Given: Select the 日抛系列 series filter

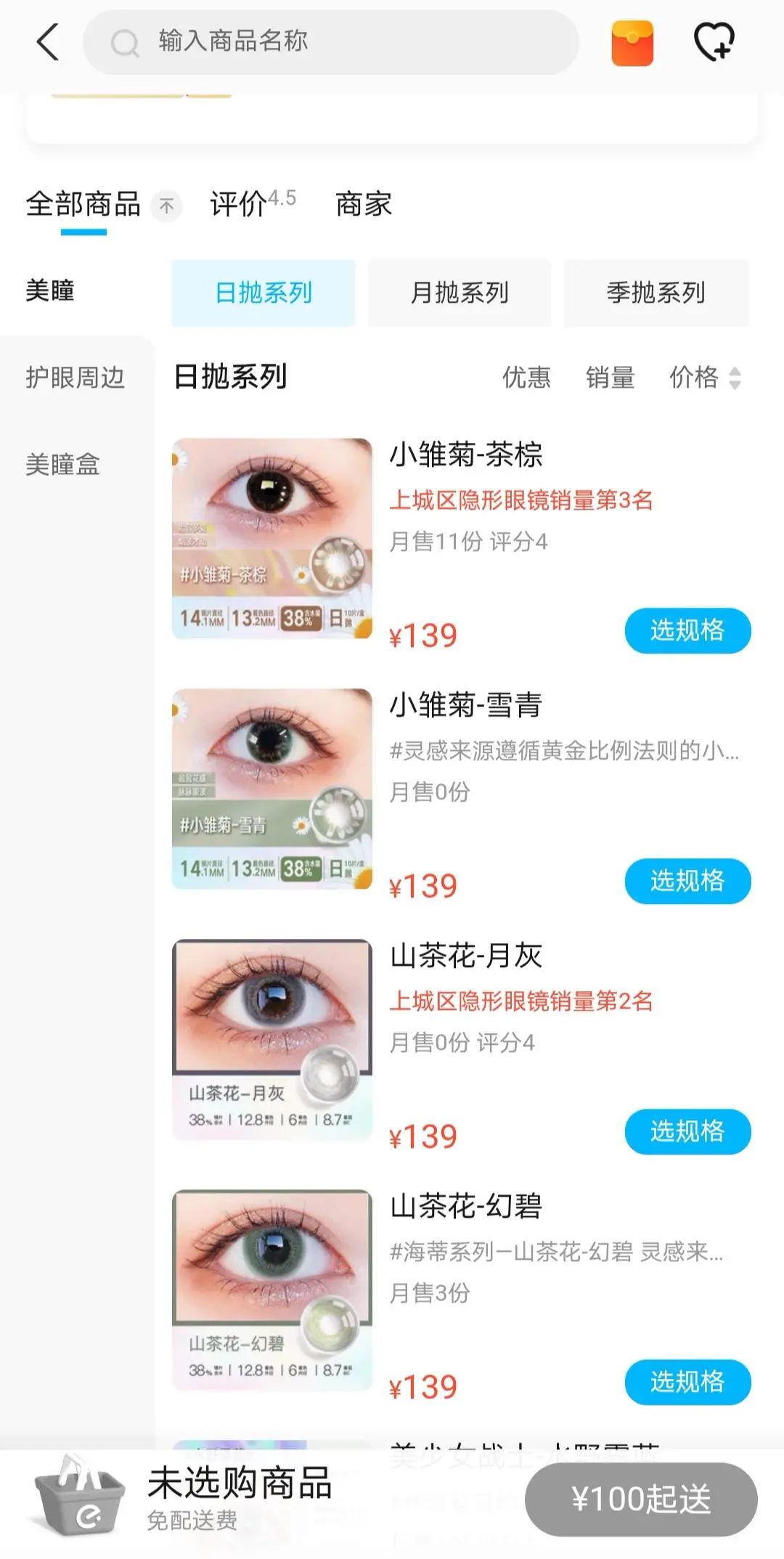Looking at the screenshot, I should [264, 293].
